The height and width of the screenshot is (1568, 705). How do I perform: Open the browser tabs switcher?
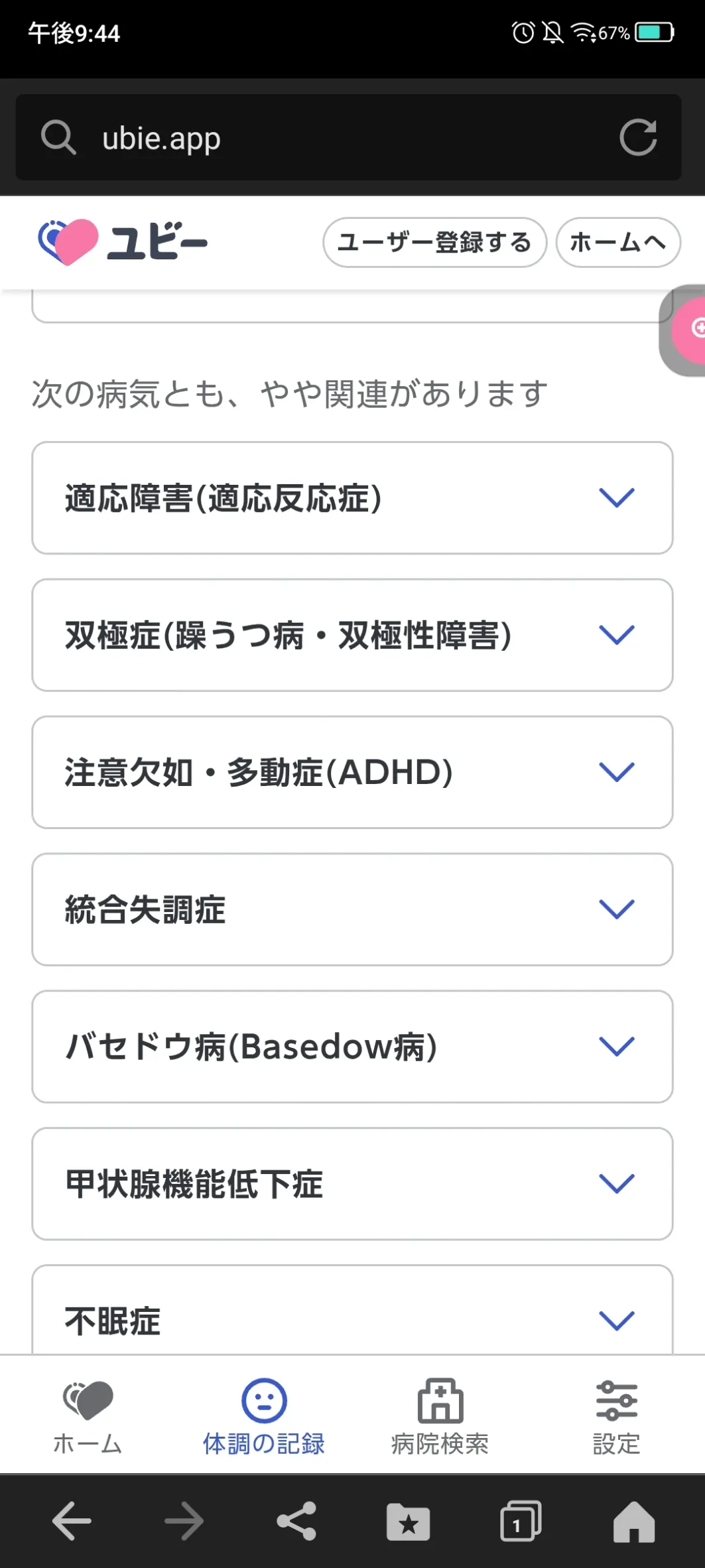pos(521,1520)
